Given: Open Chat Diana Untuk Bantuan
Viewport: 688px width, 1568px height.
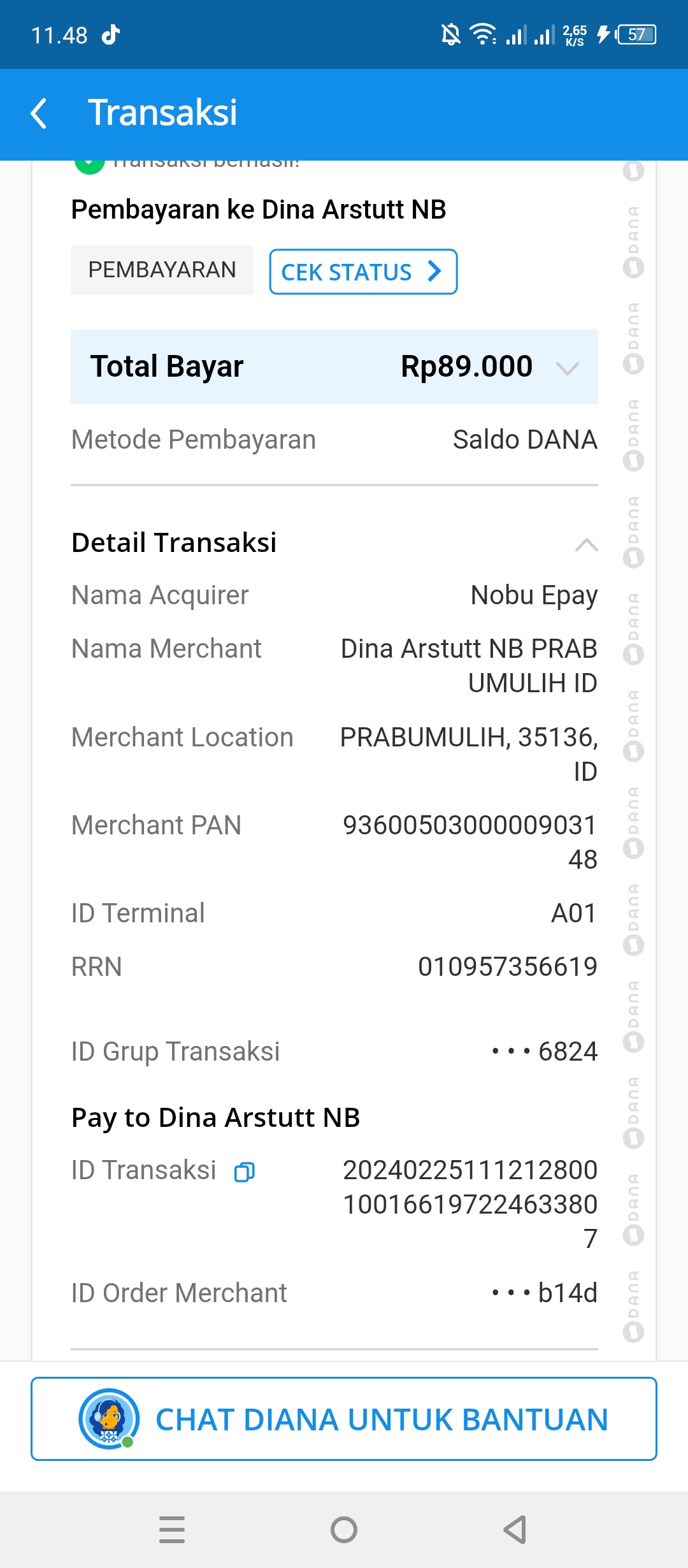Looking at the screenshot, I should [x=344, y=1419].
